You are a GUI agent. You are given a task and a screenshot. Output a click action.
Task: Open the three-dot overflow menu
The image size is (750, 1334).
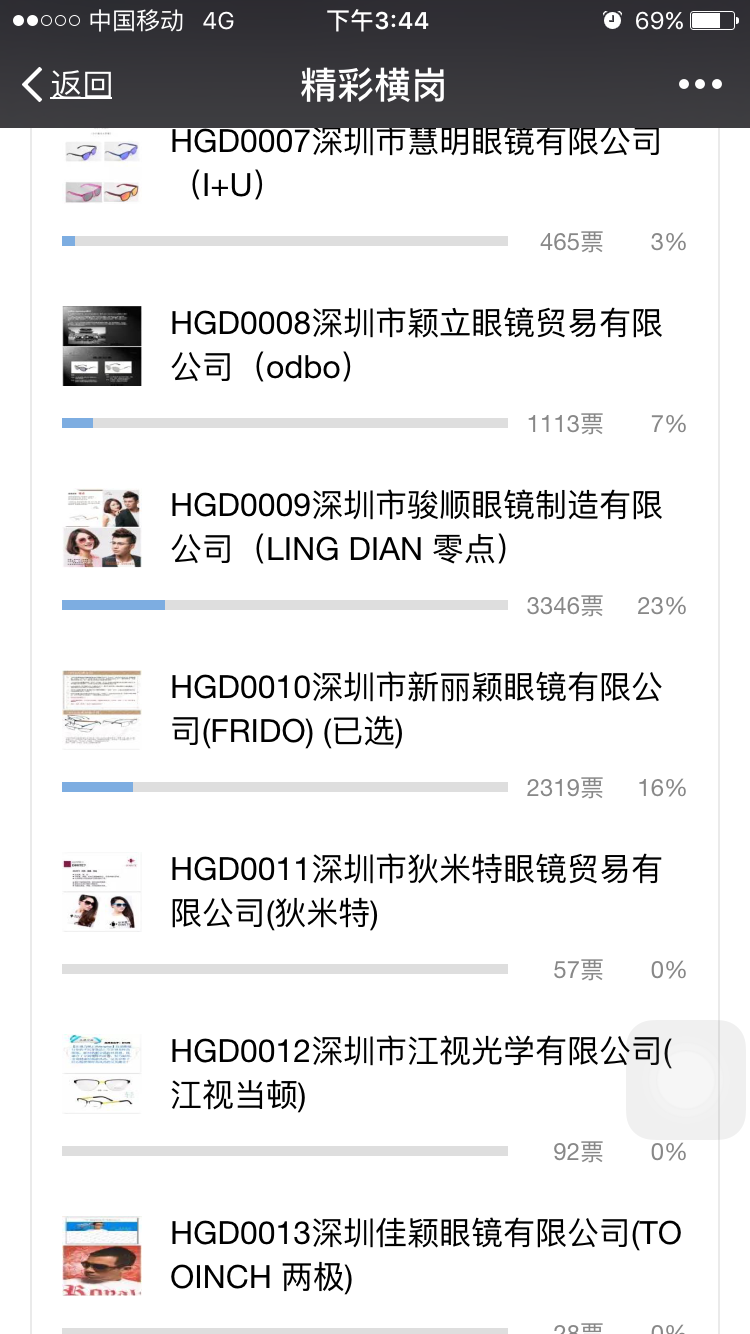700,85
